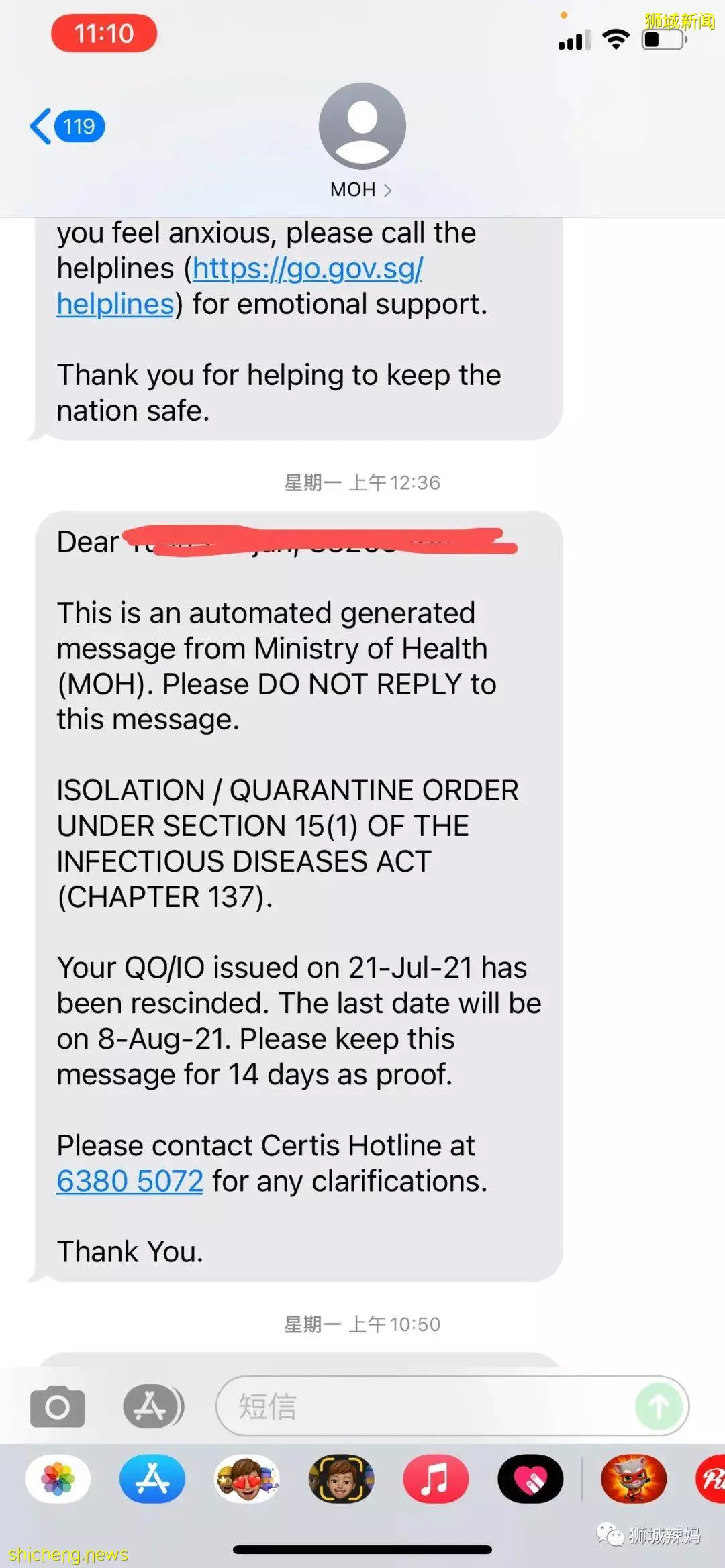Open the Music app in the strip
Viewport: 725px width, 1568px height.
click(x=436, y=1479)
